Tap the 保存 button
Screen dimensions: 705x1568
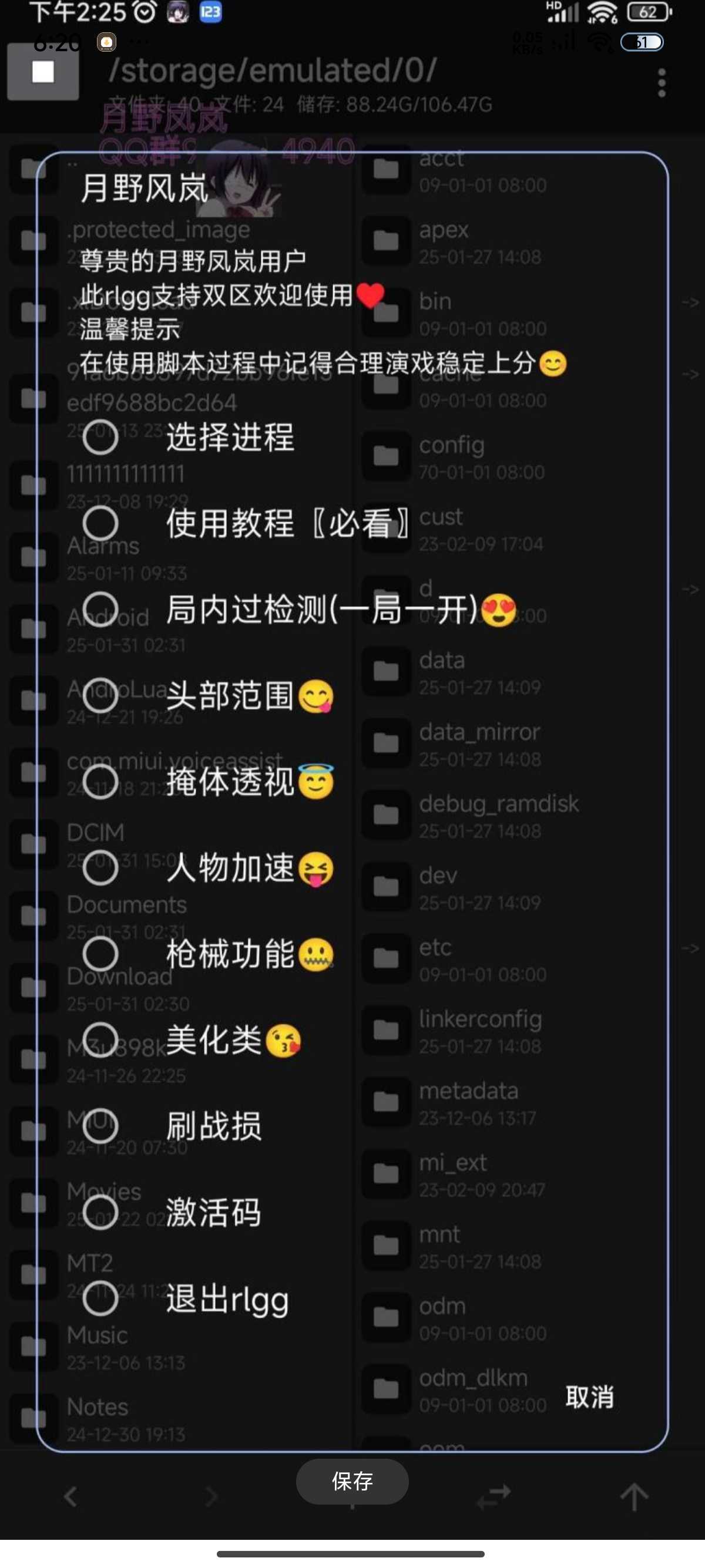(x=352, y=1482)
